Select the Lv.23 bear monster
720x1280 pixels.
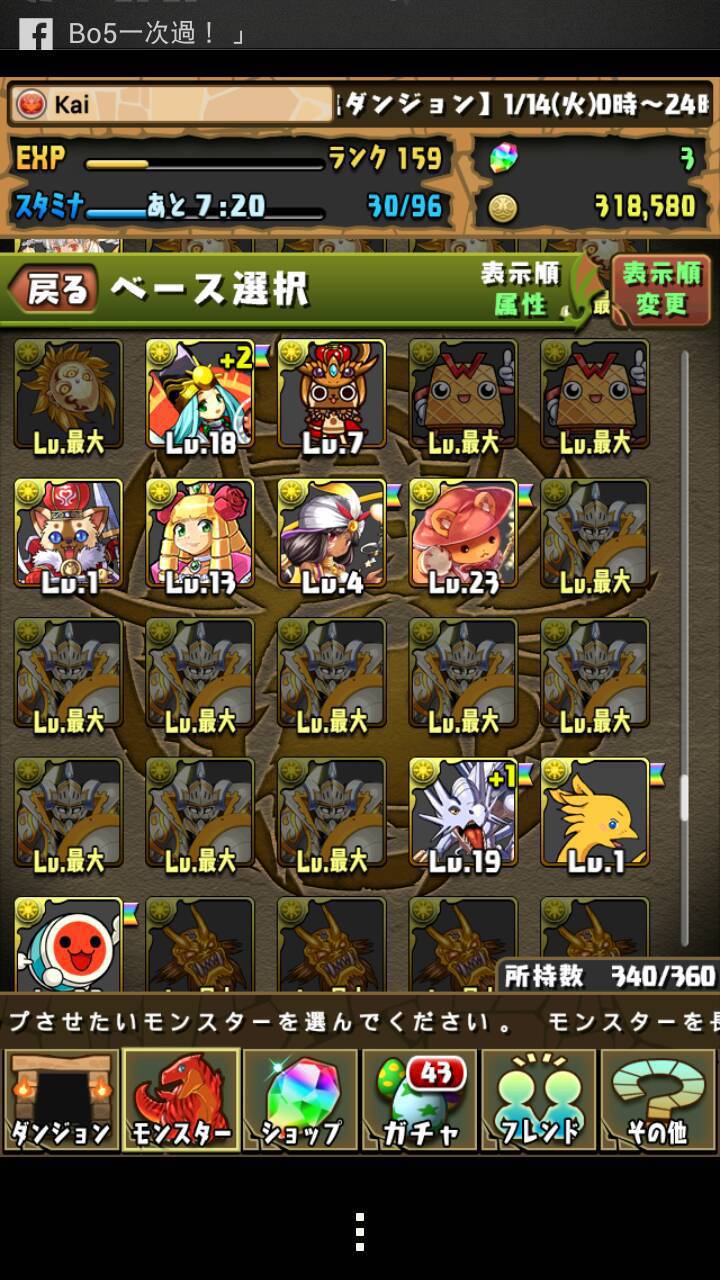(464, 534)
